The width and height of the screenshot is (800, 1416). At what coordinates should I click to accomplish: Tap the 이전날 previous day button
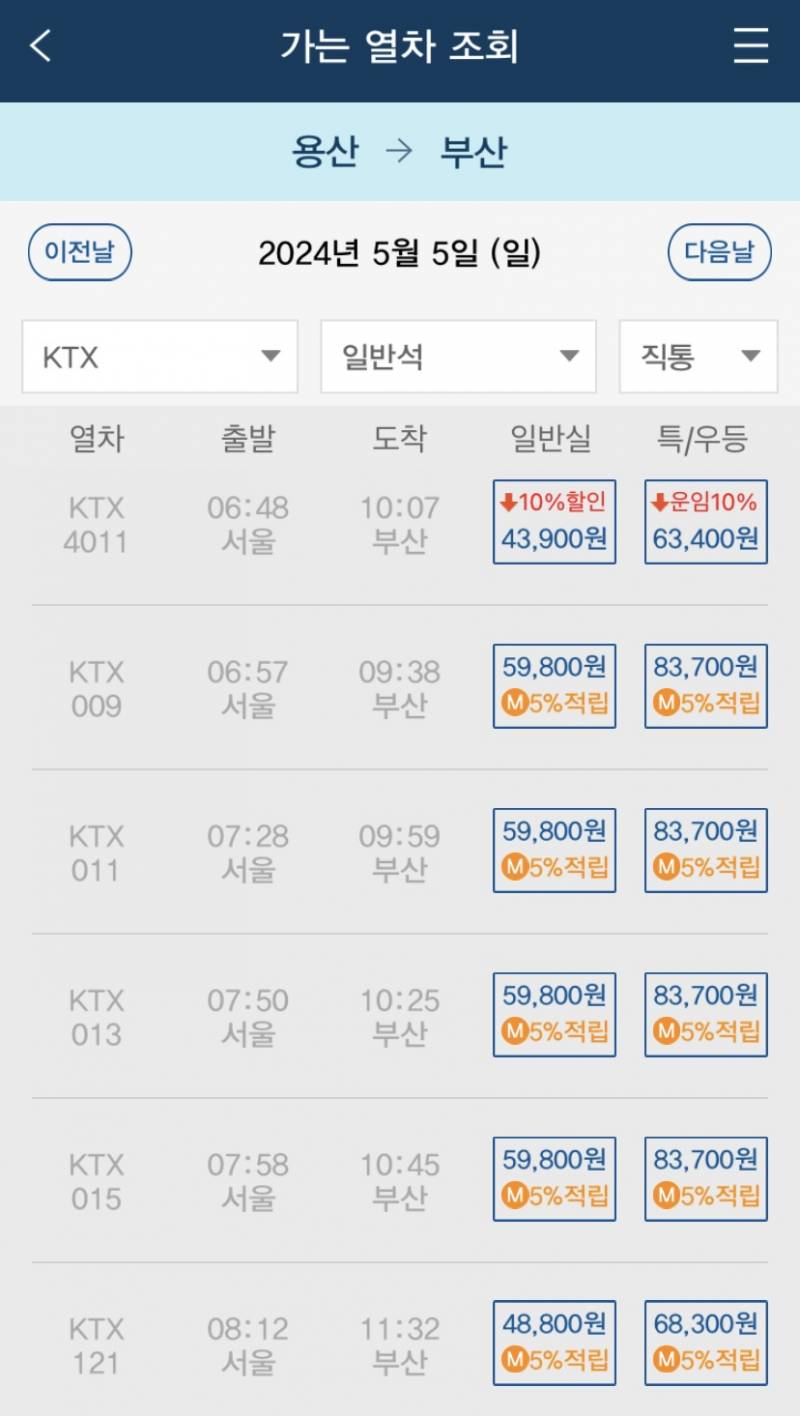tap(80, 252)
